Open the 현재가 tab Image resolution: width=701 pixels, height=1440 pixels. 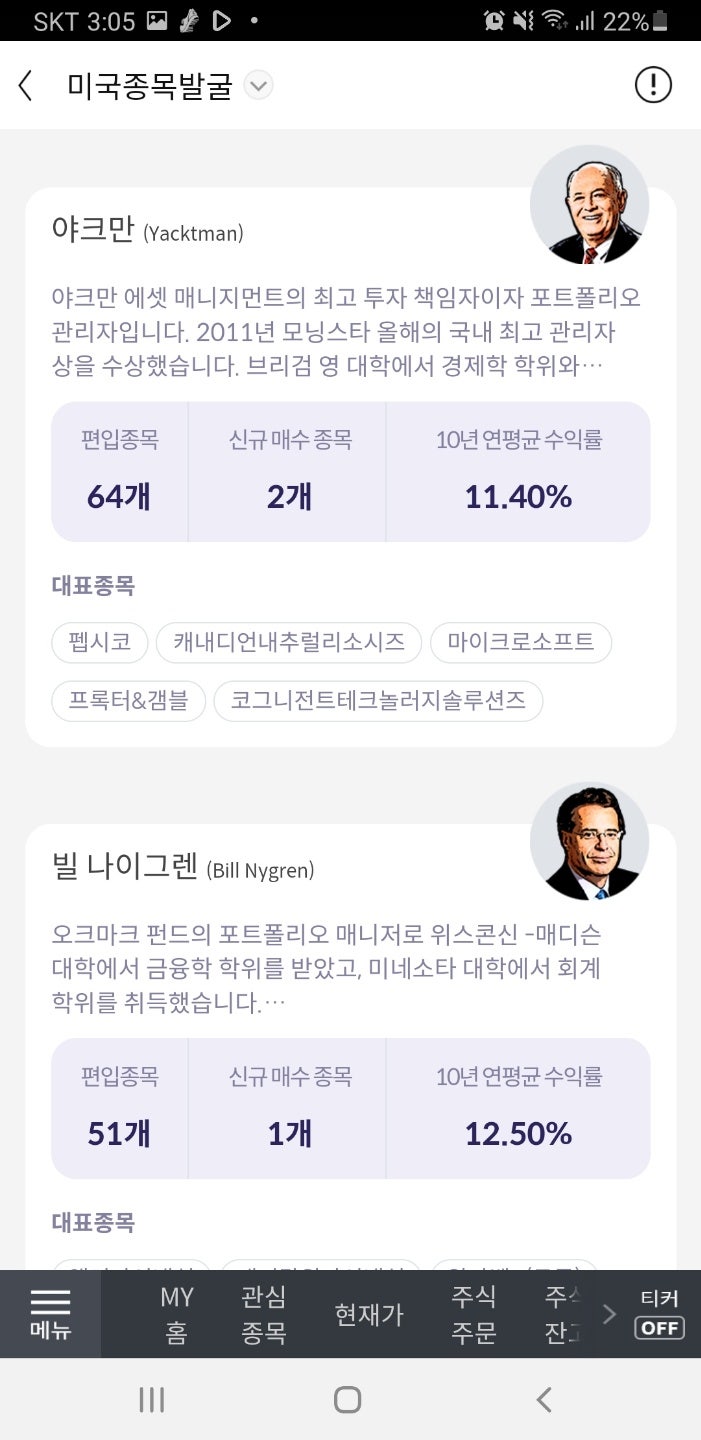pyautogui.click(x=369, y=1314)
